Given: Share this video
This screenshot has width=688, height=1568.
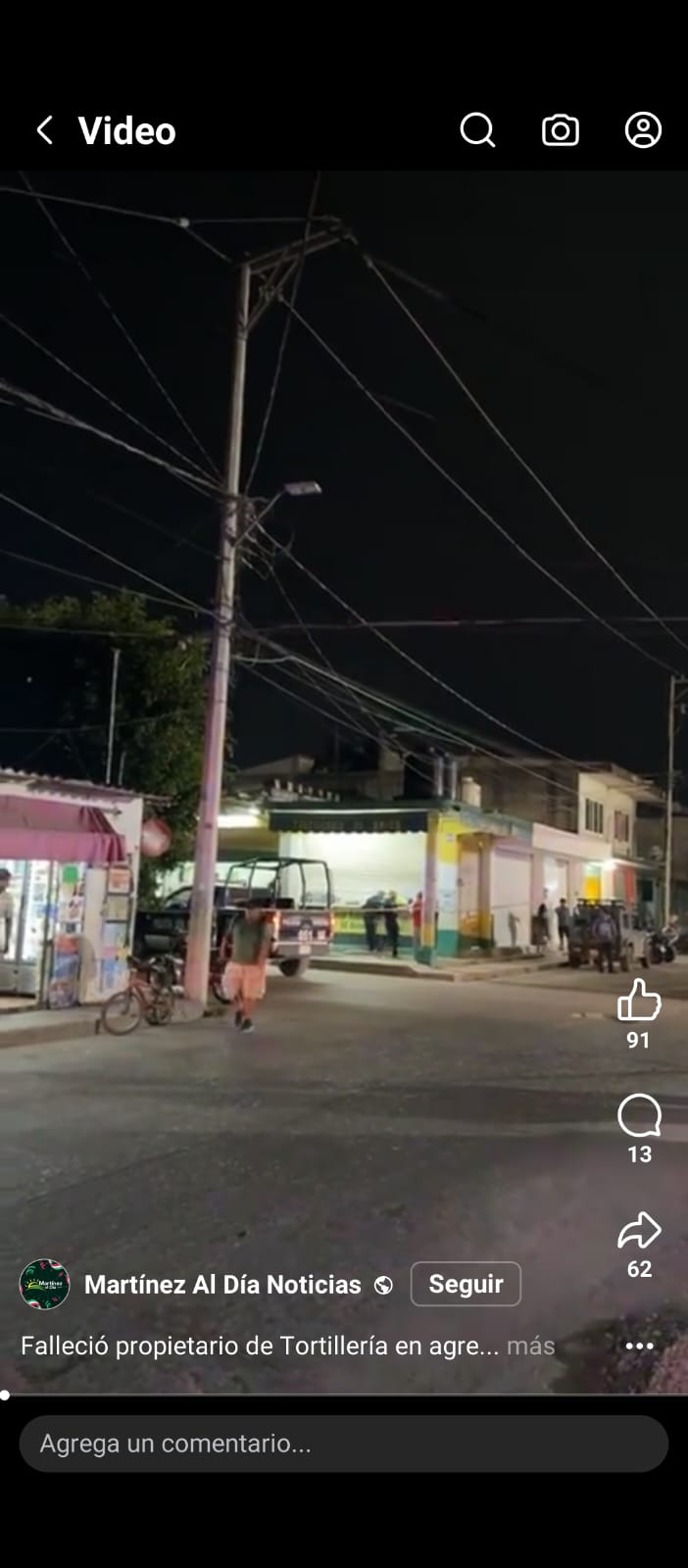Looking at the screenshot, I should (639, 1231).
